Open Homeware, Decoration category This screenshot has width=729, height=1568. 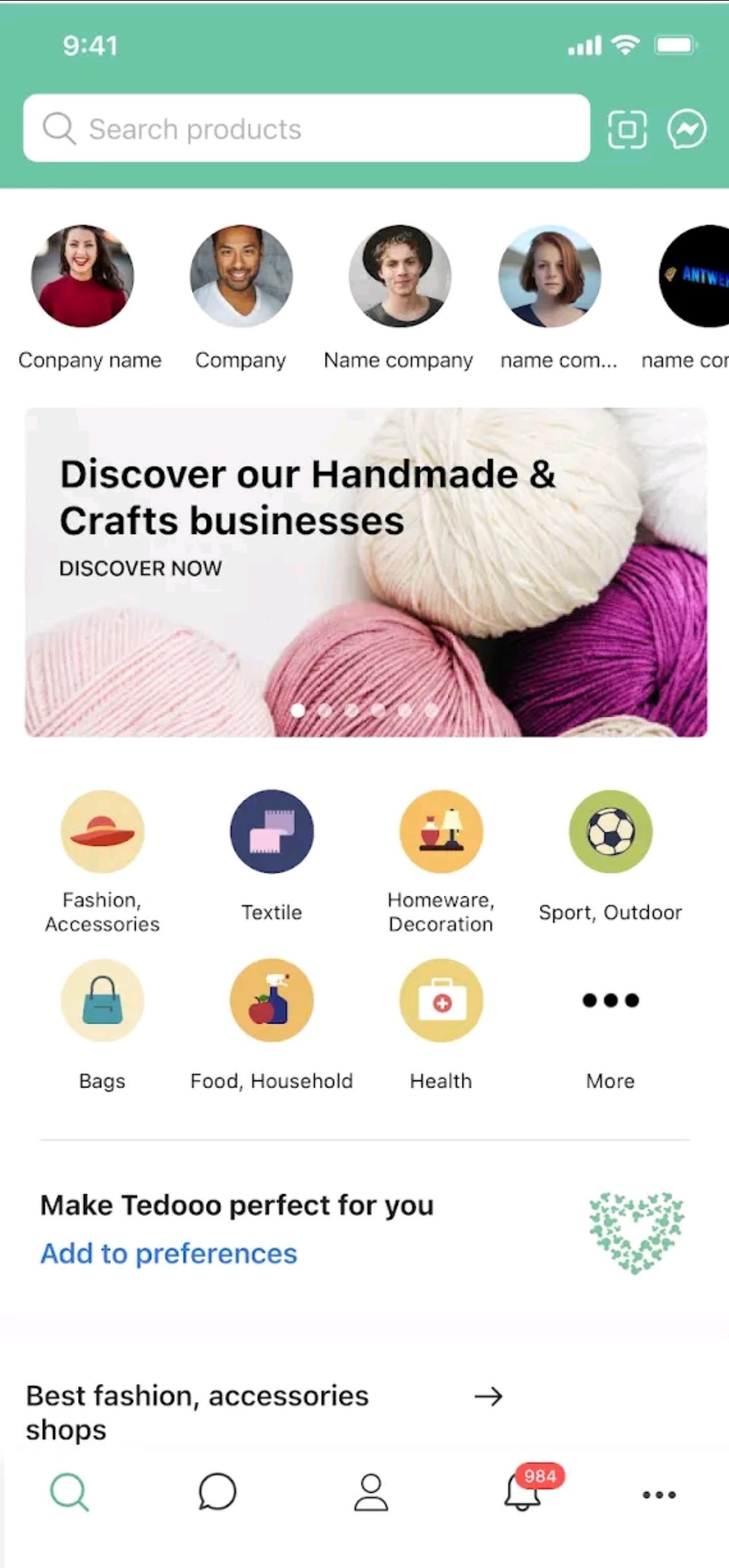point(441,832)
